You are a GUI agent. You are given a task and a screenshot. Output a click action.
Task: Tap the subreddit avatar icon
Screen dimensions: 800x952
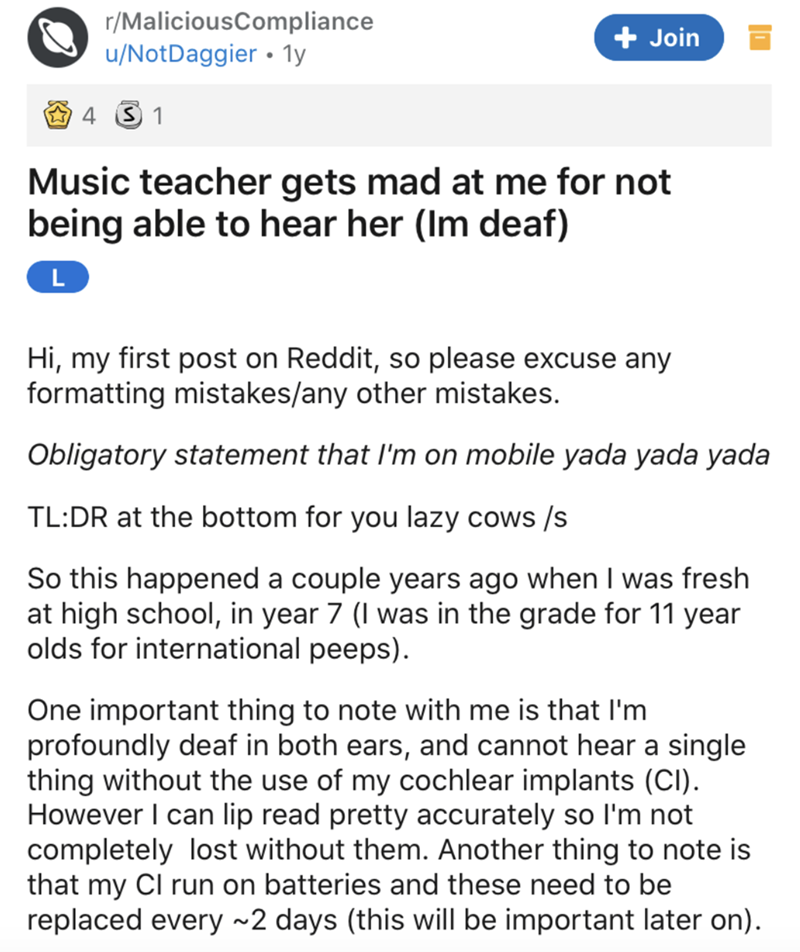point(58,37)
